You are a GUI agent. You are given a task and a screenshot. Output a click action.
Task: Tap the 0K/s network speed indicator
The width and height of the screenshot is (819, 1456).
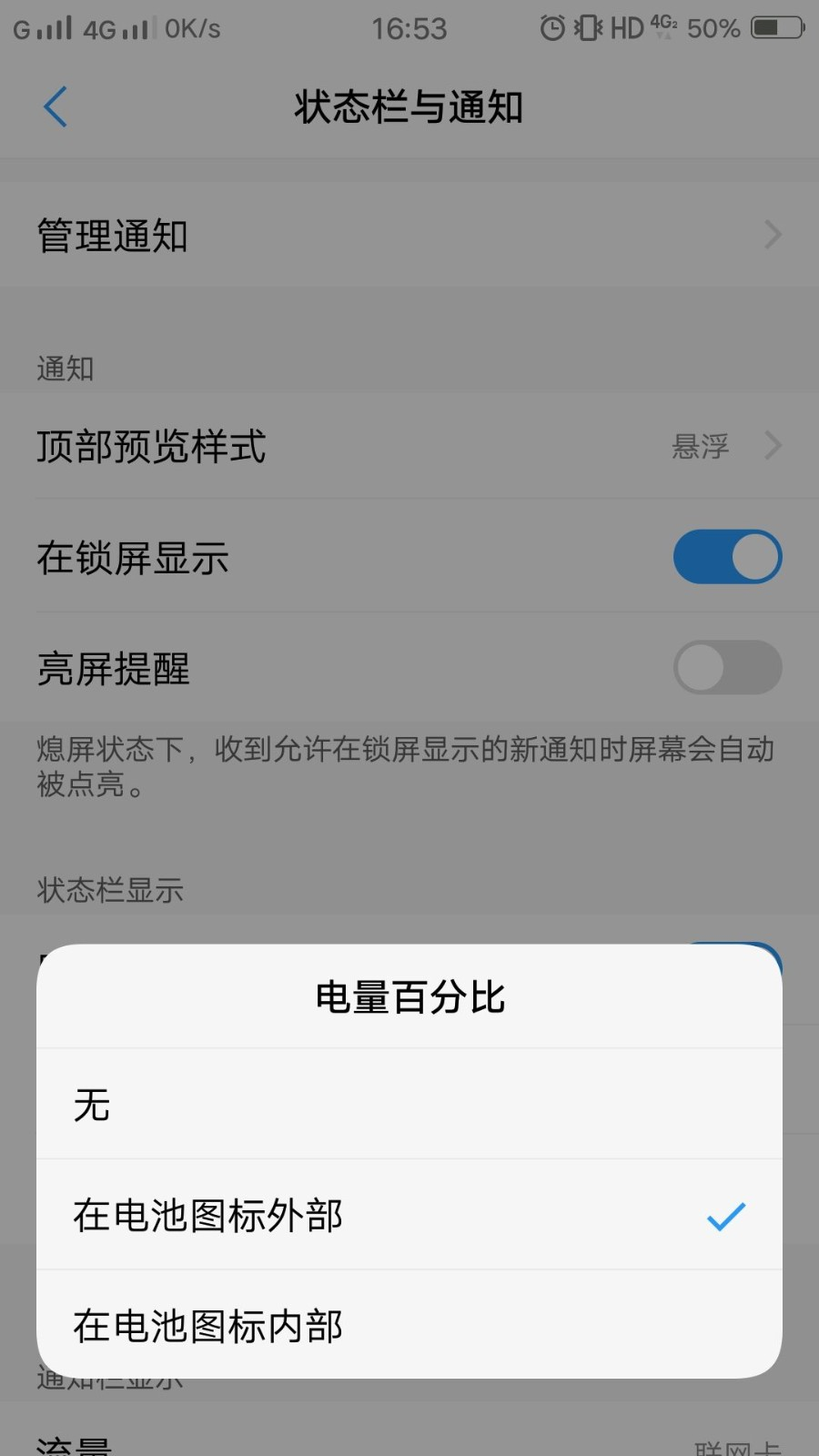click(x=191, y=27)
